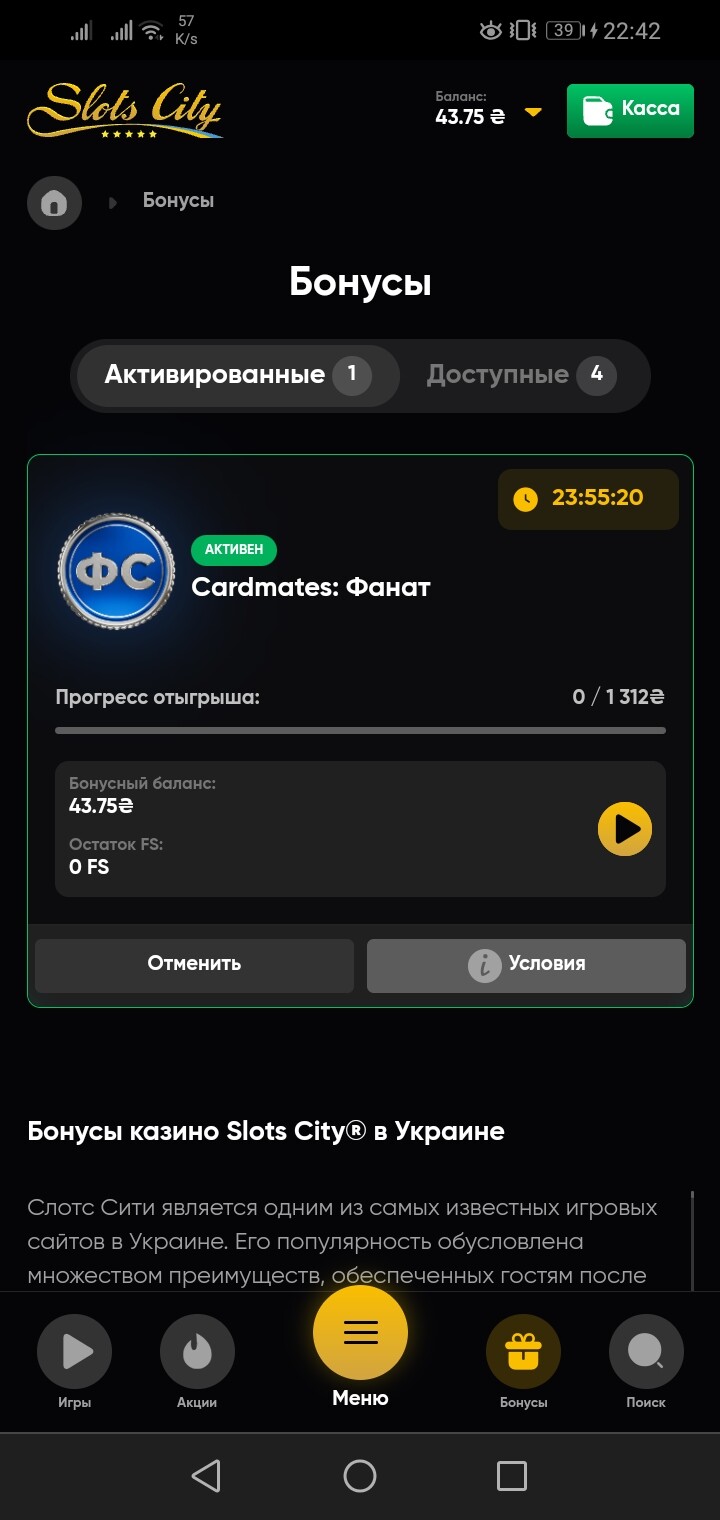
Task: Open the Касса cashier button
Action: point(630,110)
